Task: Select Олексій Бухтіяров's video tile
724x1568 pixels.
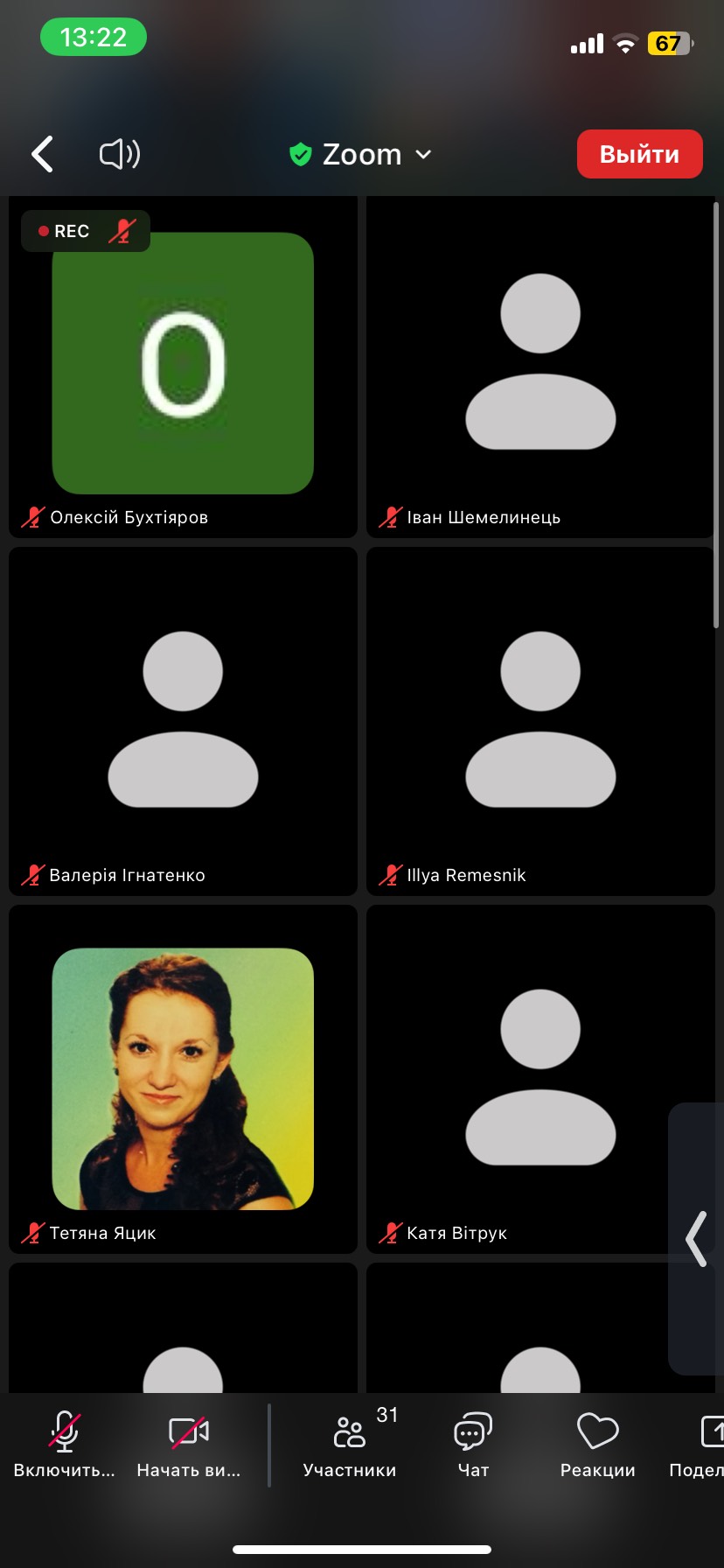Action: [x=183, y=366]
